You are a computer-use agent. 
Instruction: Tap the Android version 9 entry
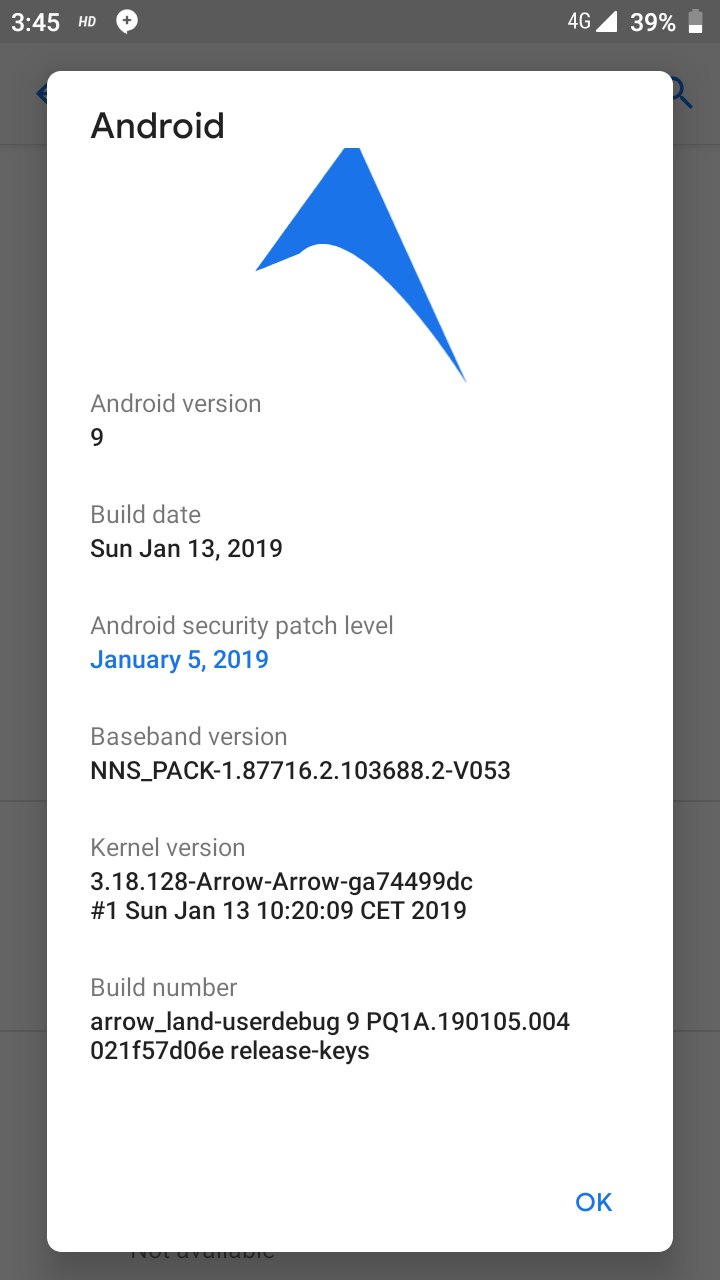(x=360, y=420)
